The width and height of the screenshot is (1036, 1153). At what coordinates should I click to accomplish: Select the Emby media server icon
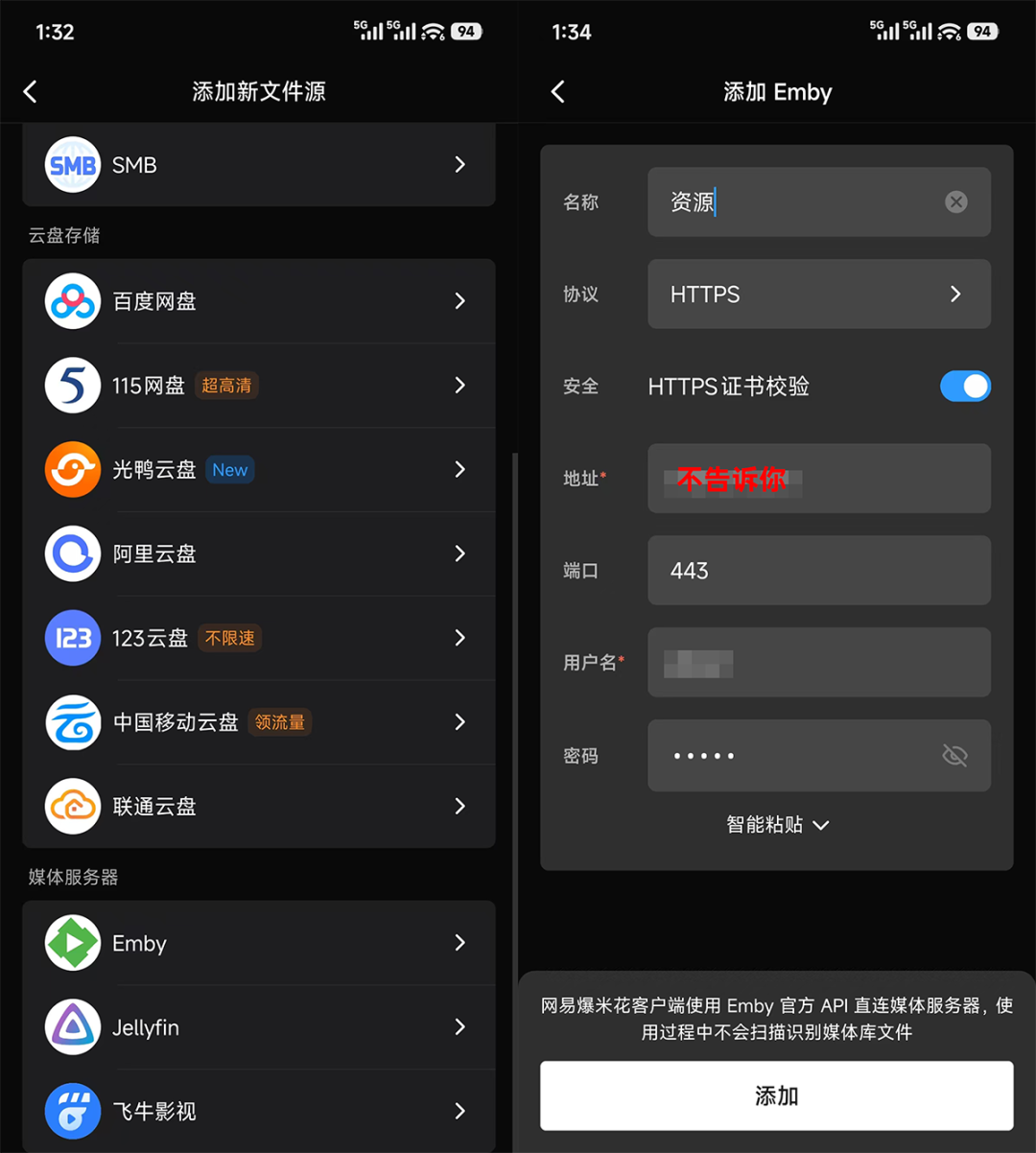coord(72,943)
